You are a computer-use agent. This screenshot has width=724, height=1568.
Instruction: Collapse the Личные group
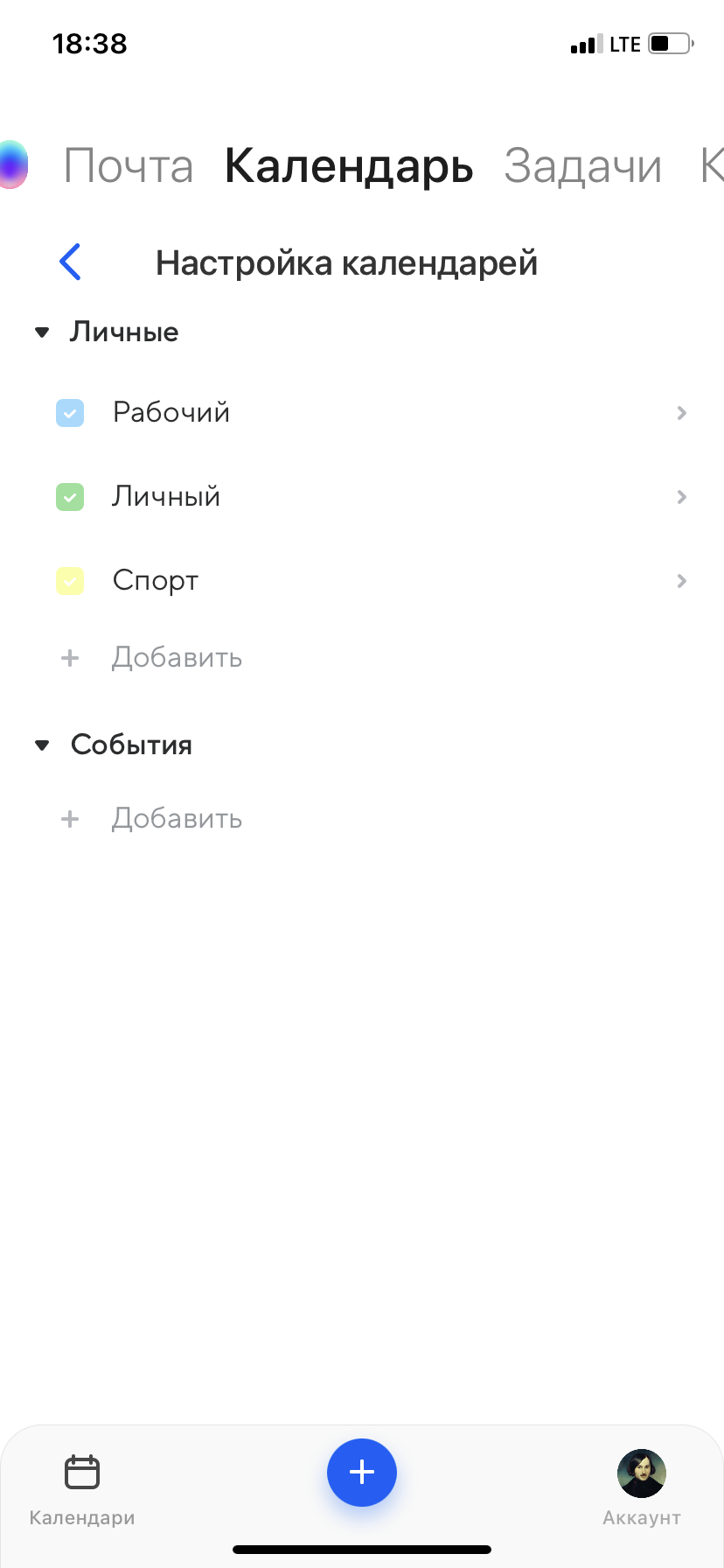tap(42, 332)
